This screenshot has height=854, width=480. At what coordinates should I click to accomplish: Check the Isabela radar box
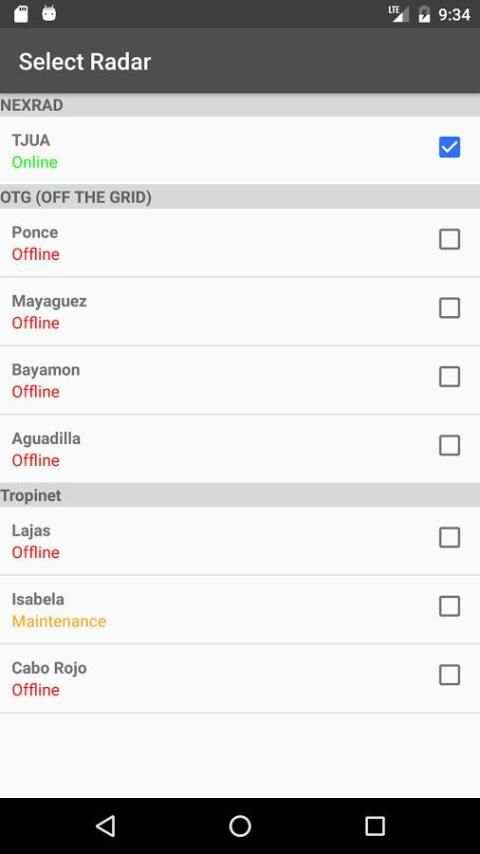coord(449,606)
